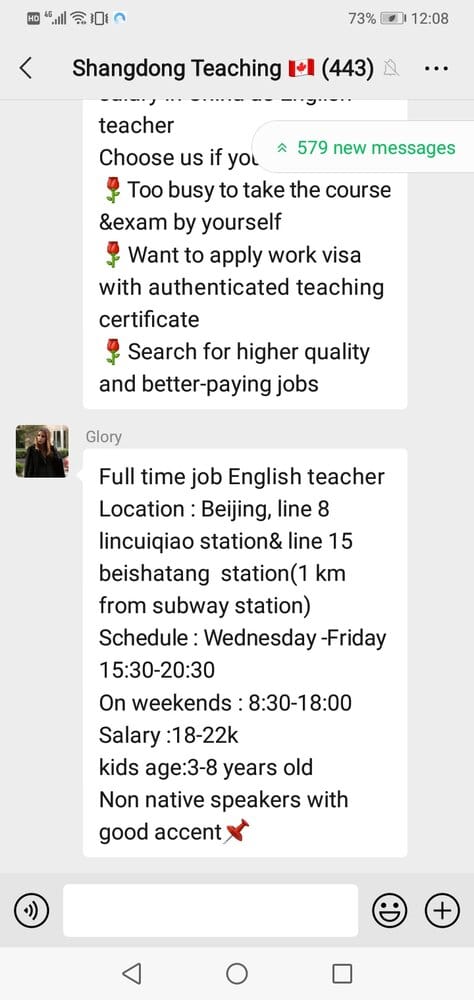
Task: Go back from the Shangdong Teaching chat
Action: (26, 68)
